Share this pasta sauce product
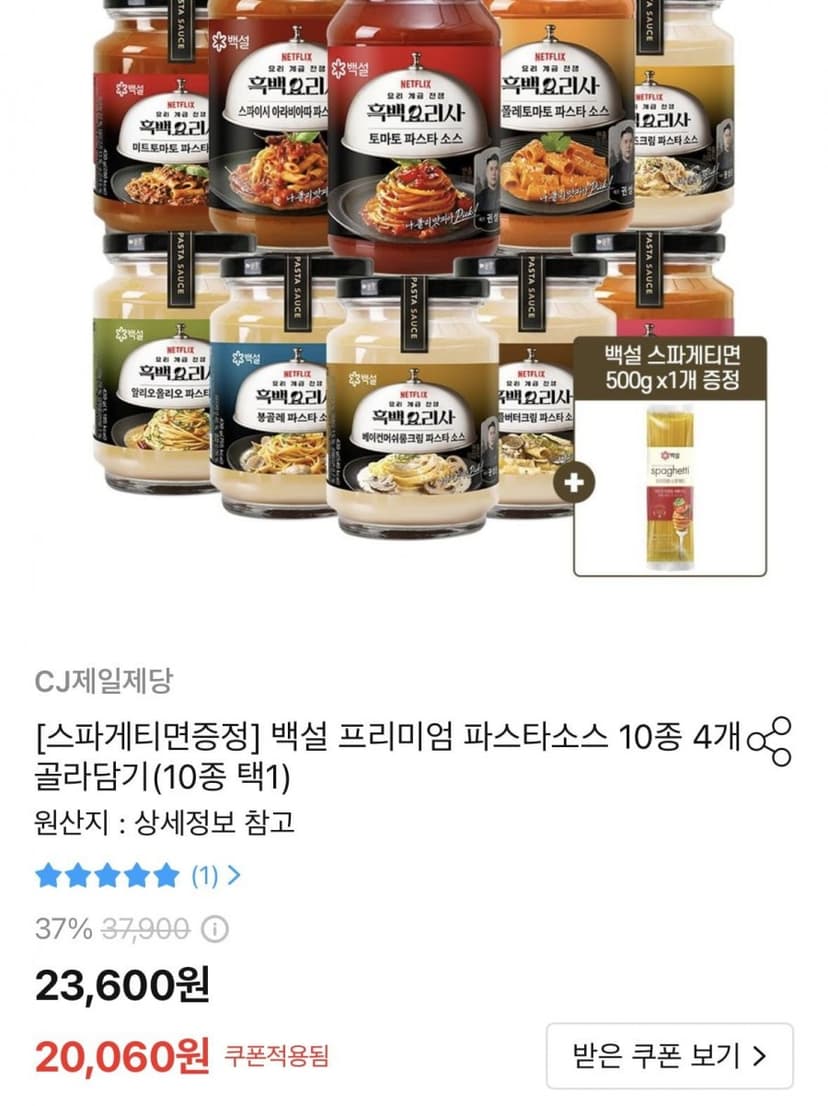828x1106 pixels. coord(769,741)
